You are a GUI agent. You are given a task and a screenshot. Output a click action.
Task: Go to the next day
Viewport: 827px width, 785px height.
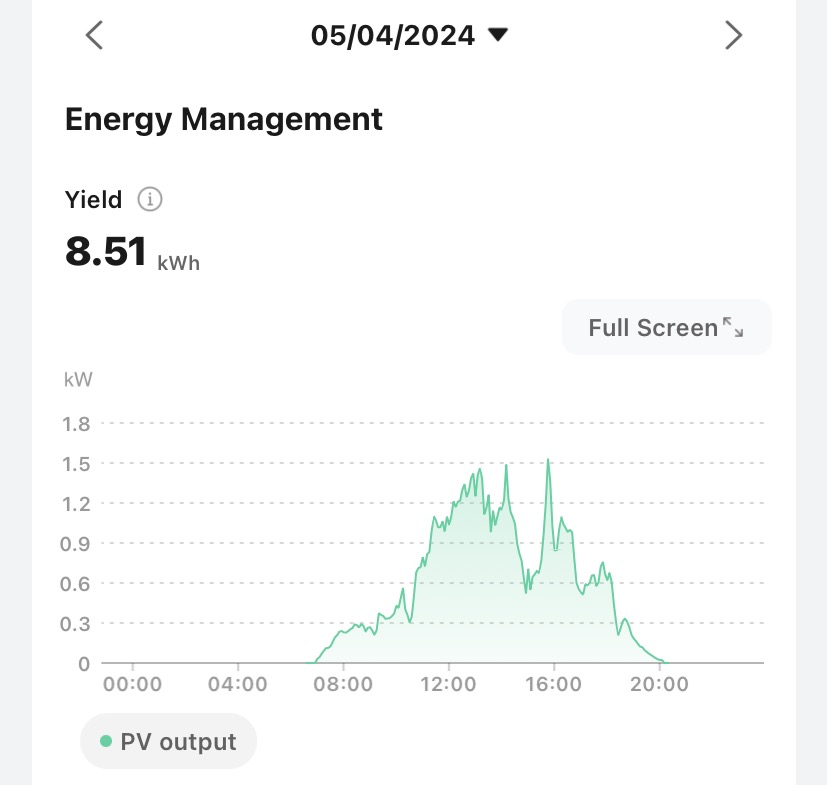tap(734, 36)
